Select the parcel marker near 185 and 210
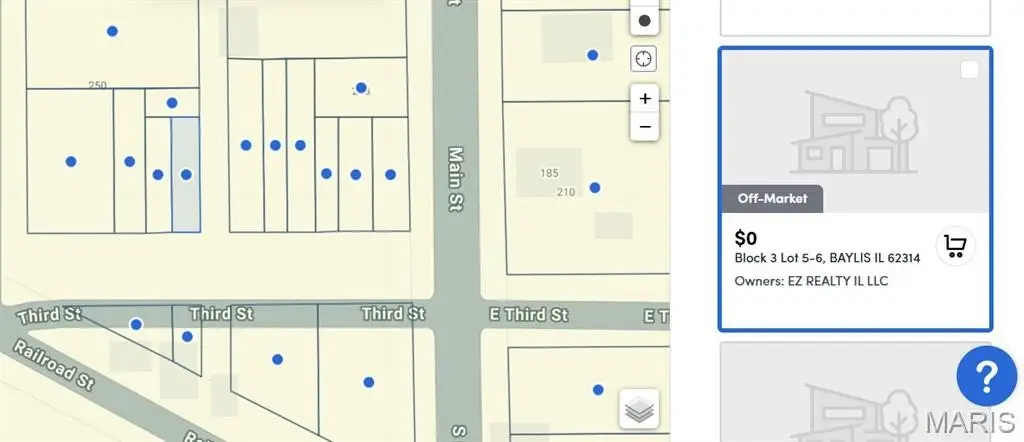The width and height of the screenshot is (1024, 442). tap(595, 187)
